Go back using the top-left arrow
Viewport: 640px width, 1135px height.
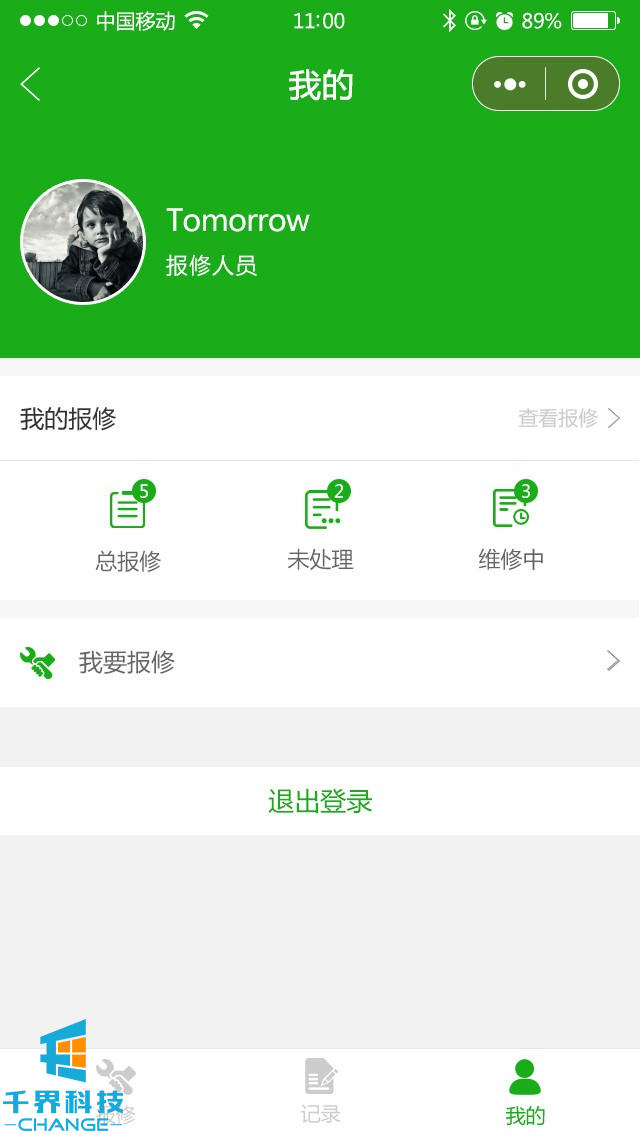tap(31, 85)
